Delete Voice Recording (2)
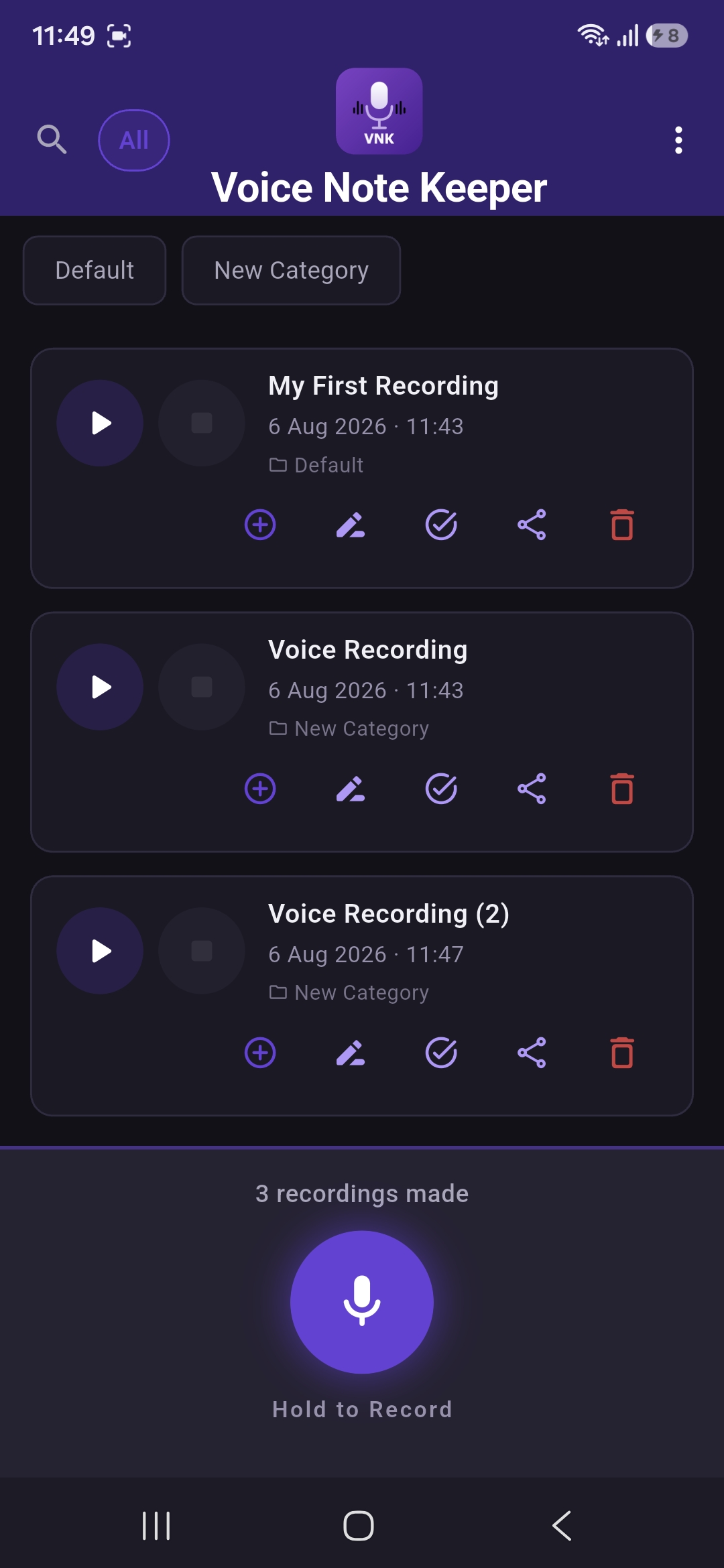The height and width of the screenshot is (1568, 724). [x=622, y=1053]
